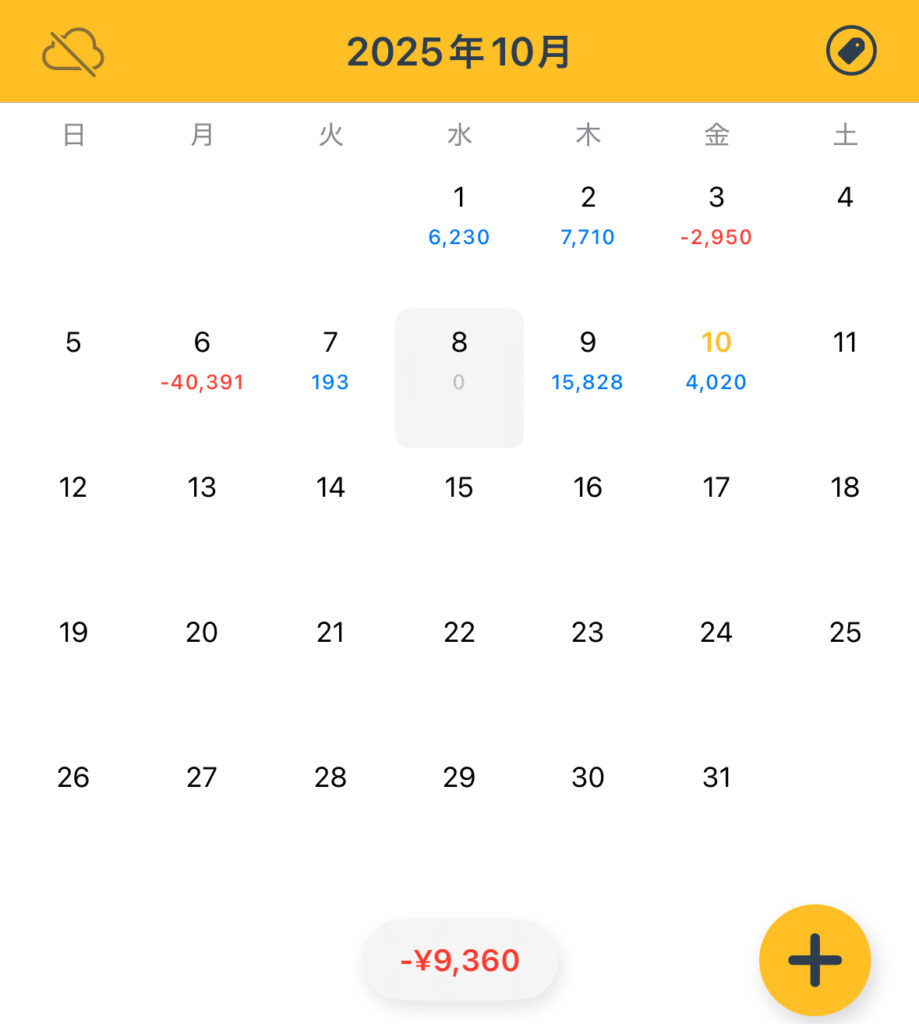Add a new entry with plus button
The height and width of the screenshot is (1024, 919).
815,960
